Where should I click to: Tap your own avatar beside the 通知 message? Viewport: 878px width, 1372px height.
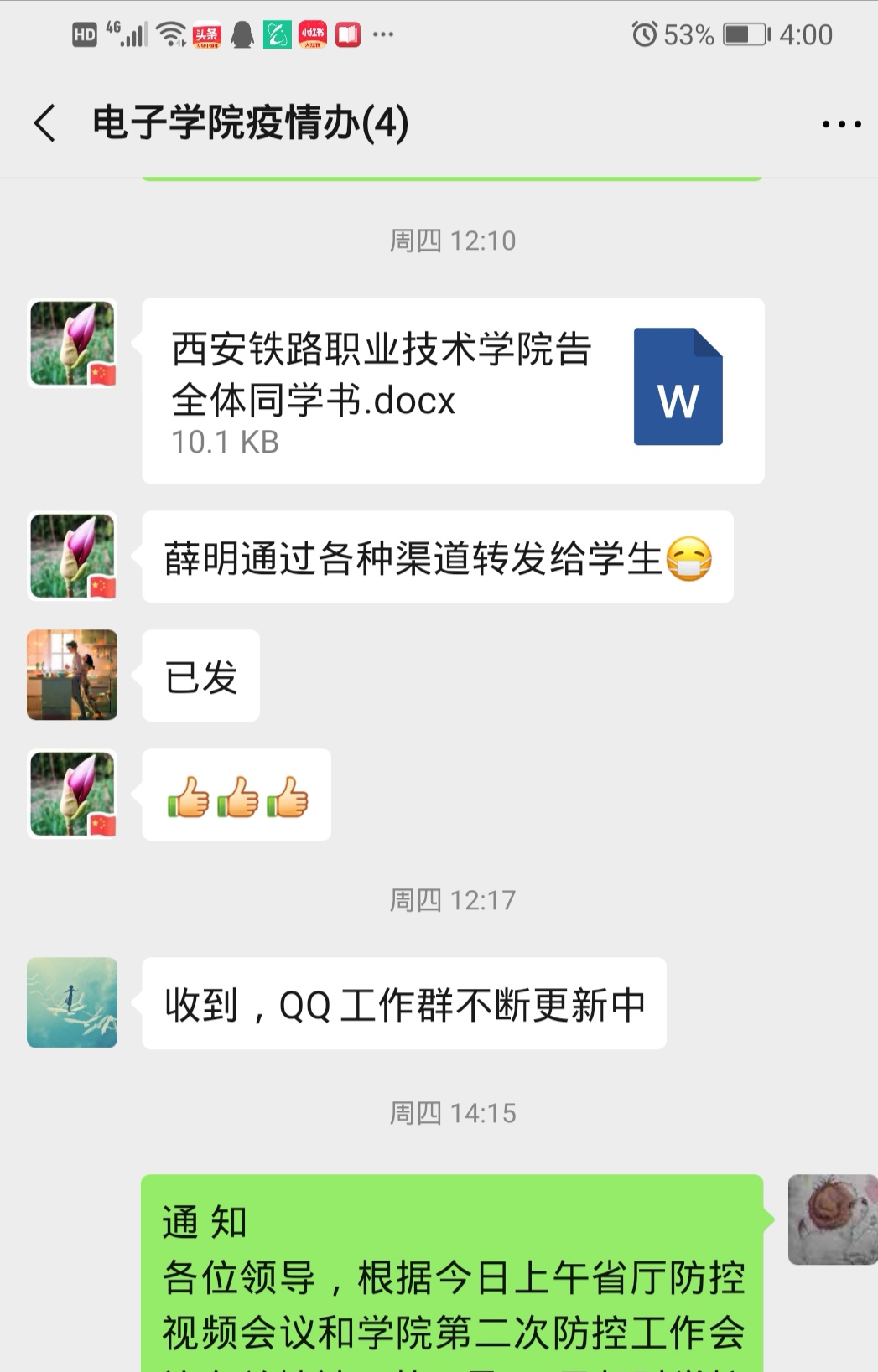[832, 1219]
